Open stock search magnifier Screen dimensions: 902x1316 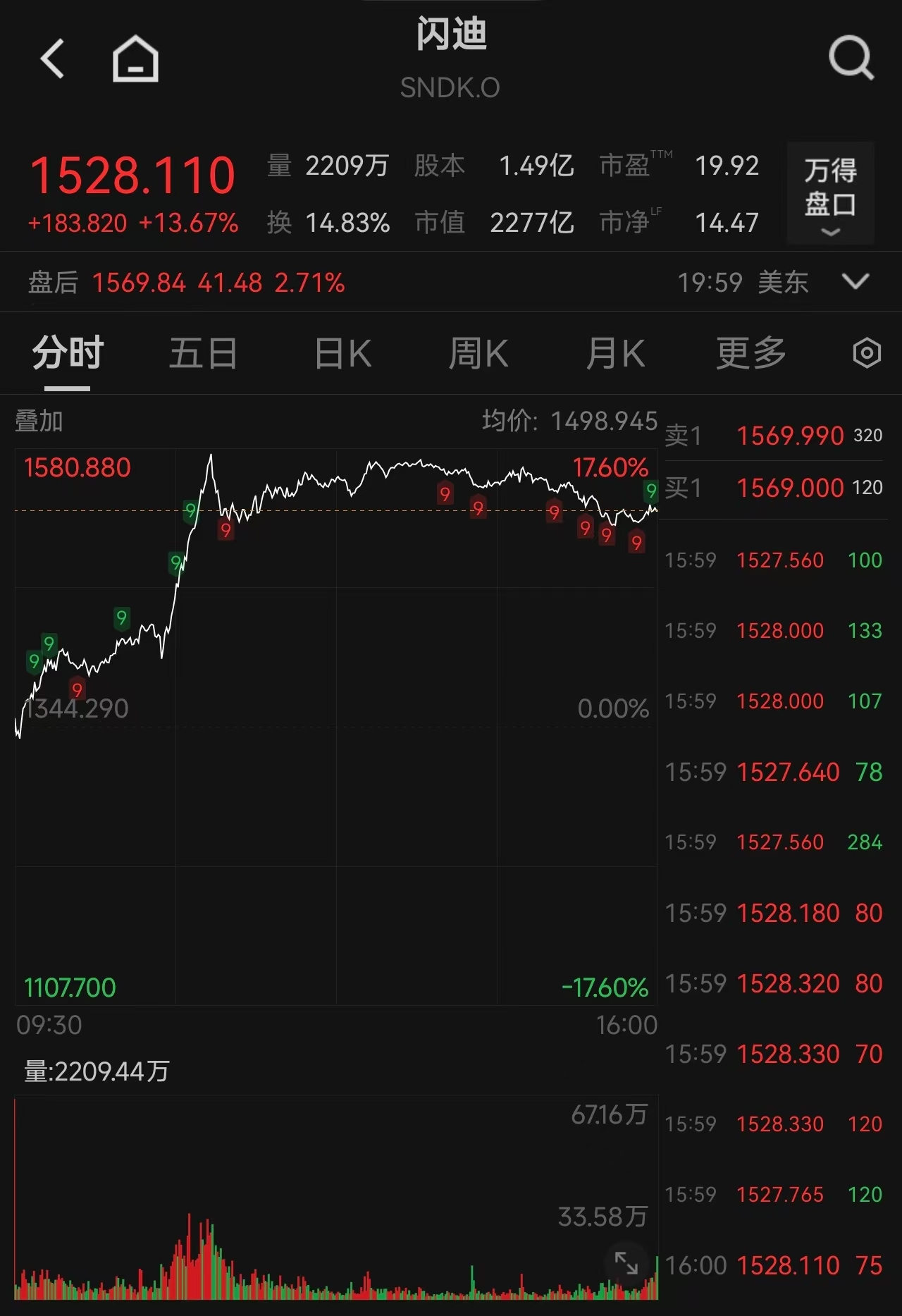tap(851, 58)
